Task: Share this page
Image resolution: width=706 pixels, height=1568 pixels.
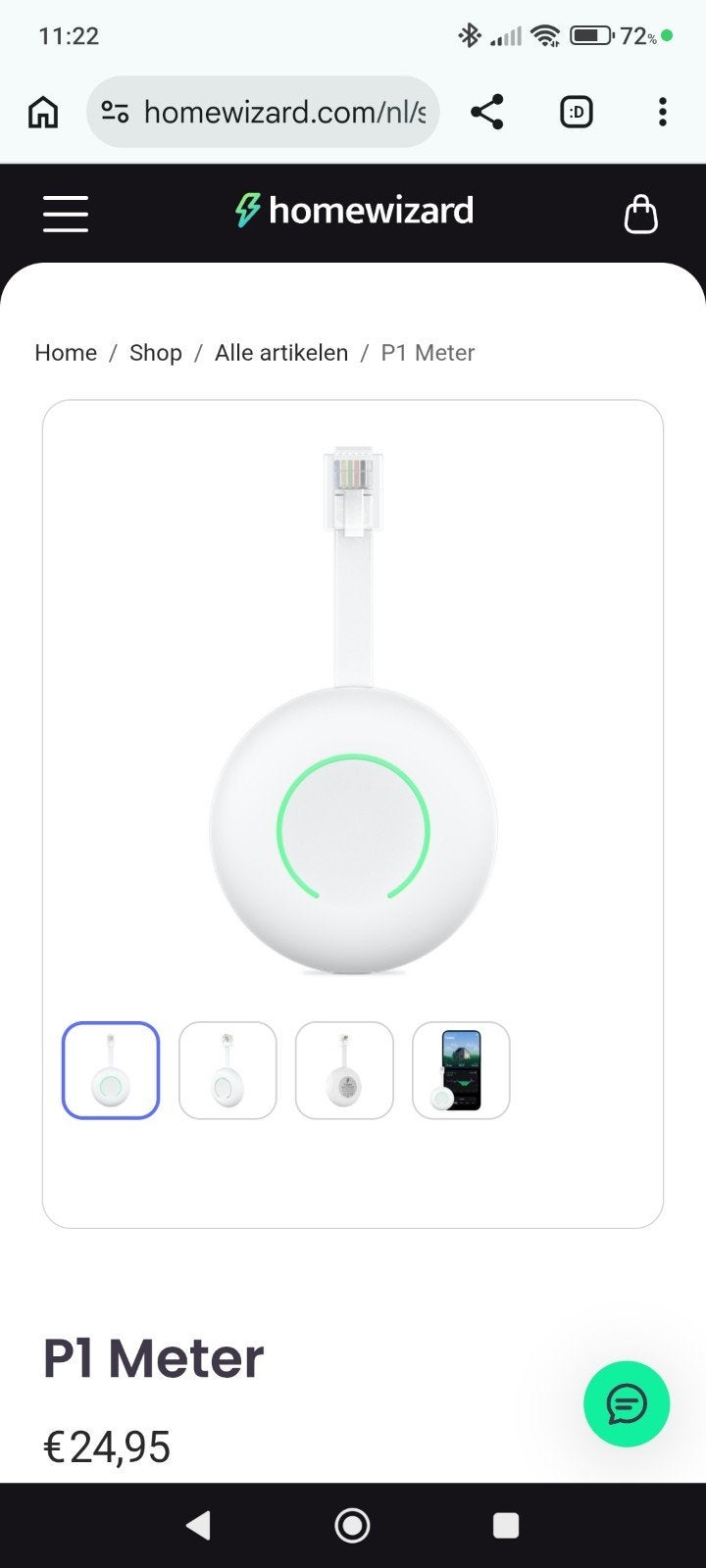Action: click(487, 112)
